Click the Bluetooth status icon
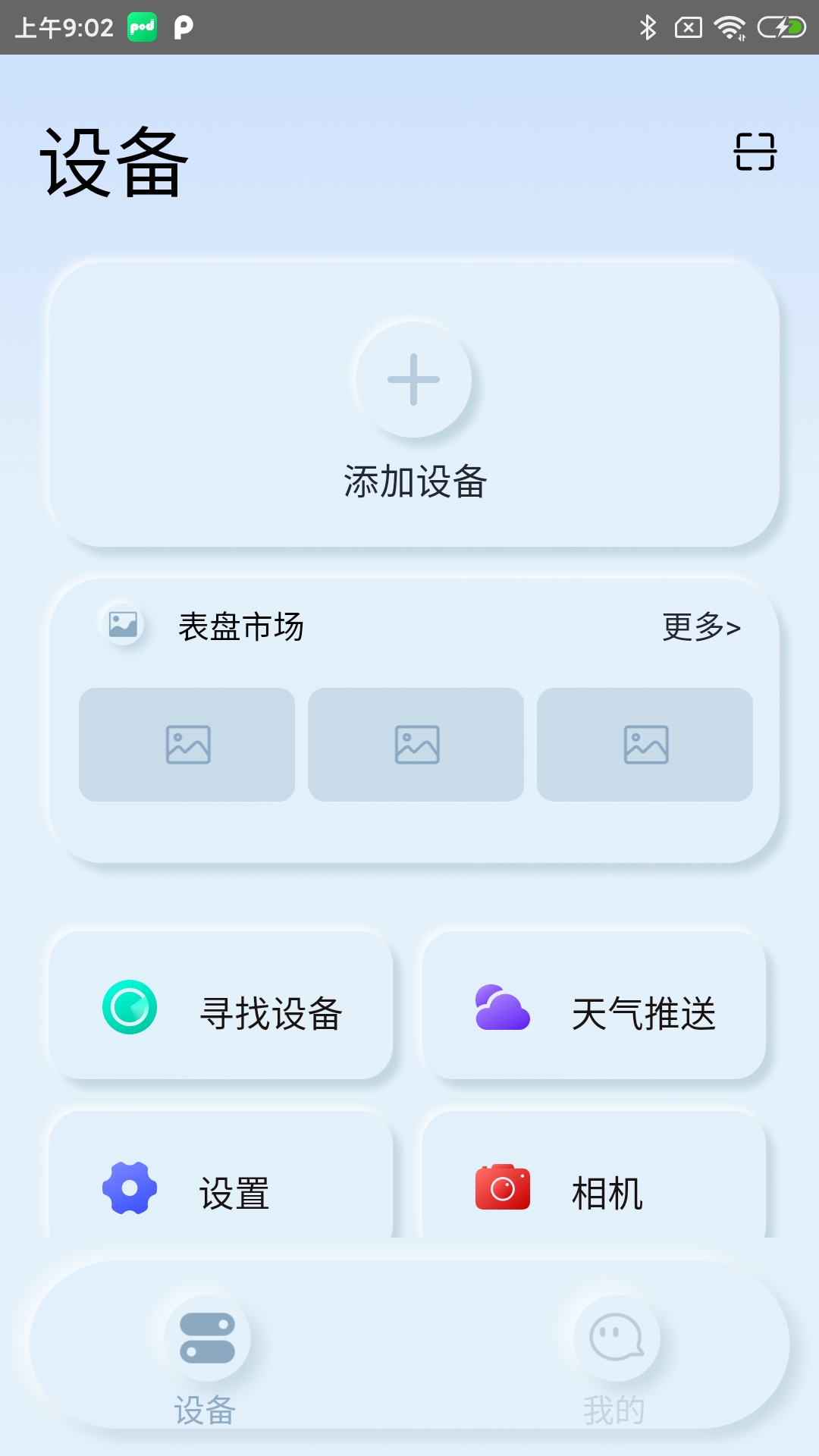 (x=648, y=27)
